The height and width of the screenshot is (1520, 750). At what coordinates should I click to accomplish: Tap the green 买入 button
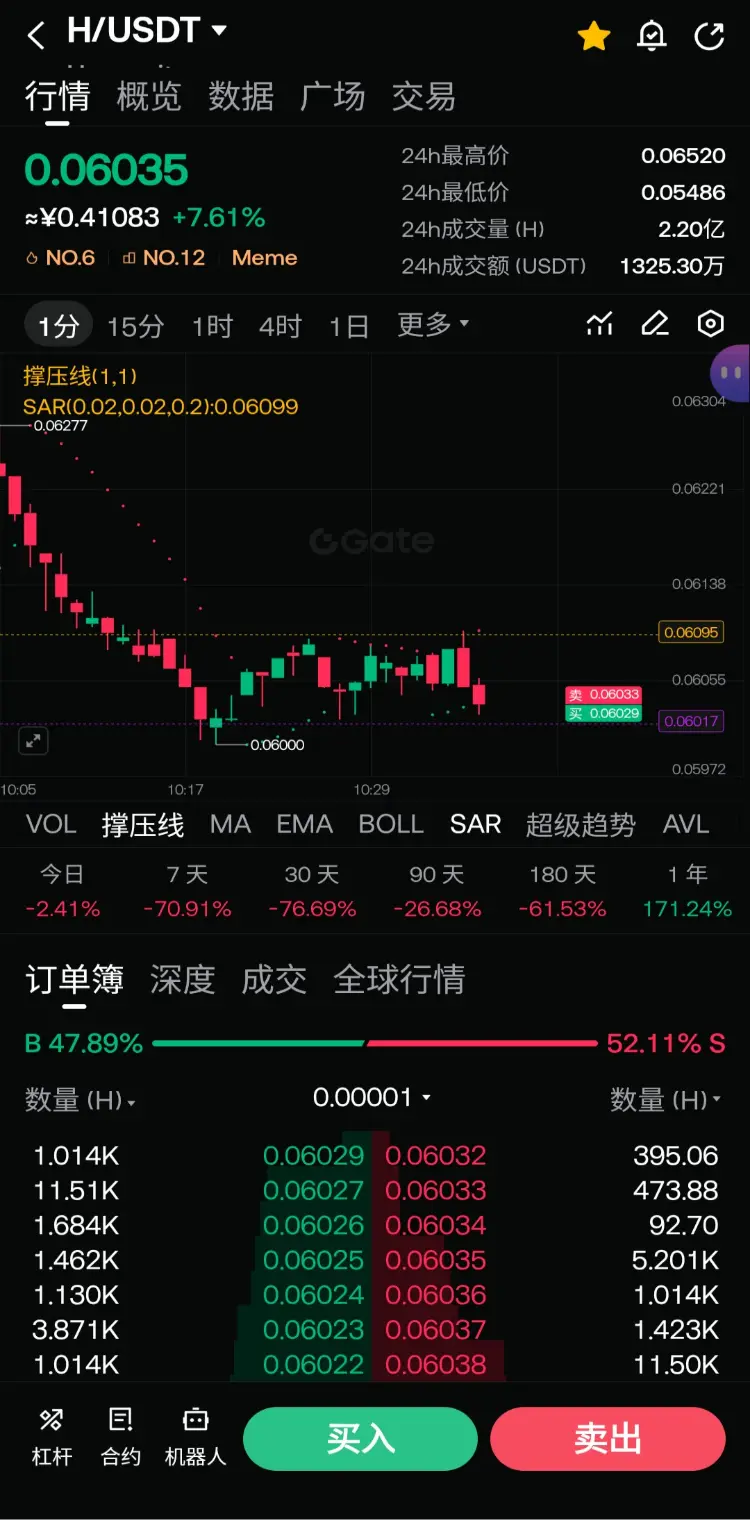[360, 1439]
